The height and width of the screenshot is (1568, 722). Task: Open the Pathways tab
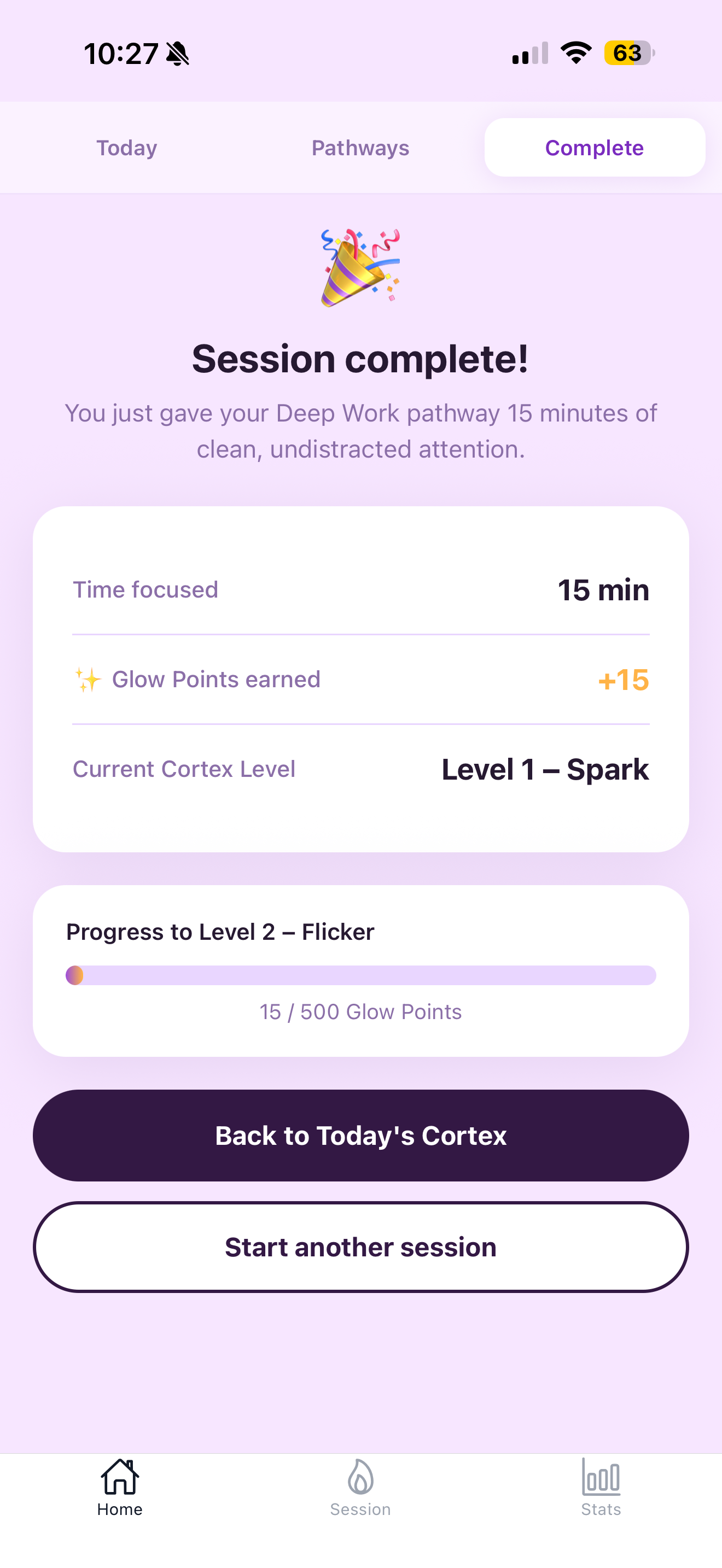pos(360,147)
